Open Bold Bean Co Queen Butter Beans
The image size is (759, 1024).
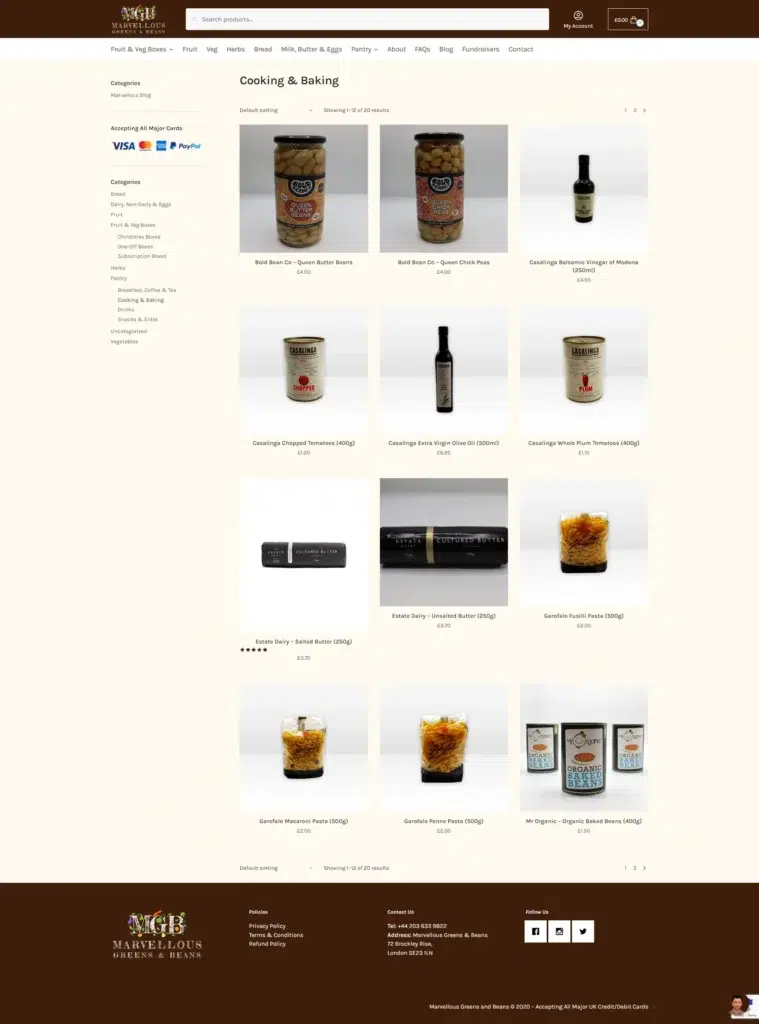(x=303, y=189)
